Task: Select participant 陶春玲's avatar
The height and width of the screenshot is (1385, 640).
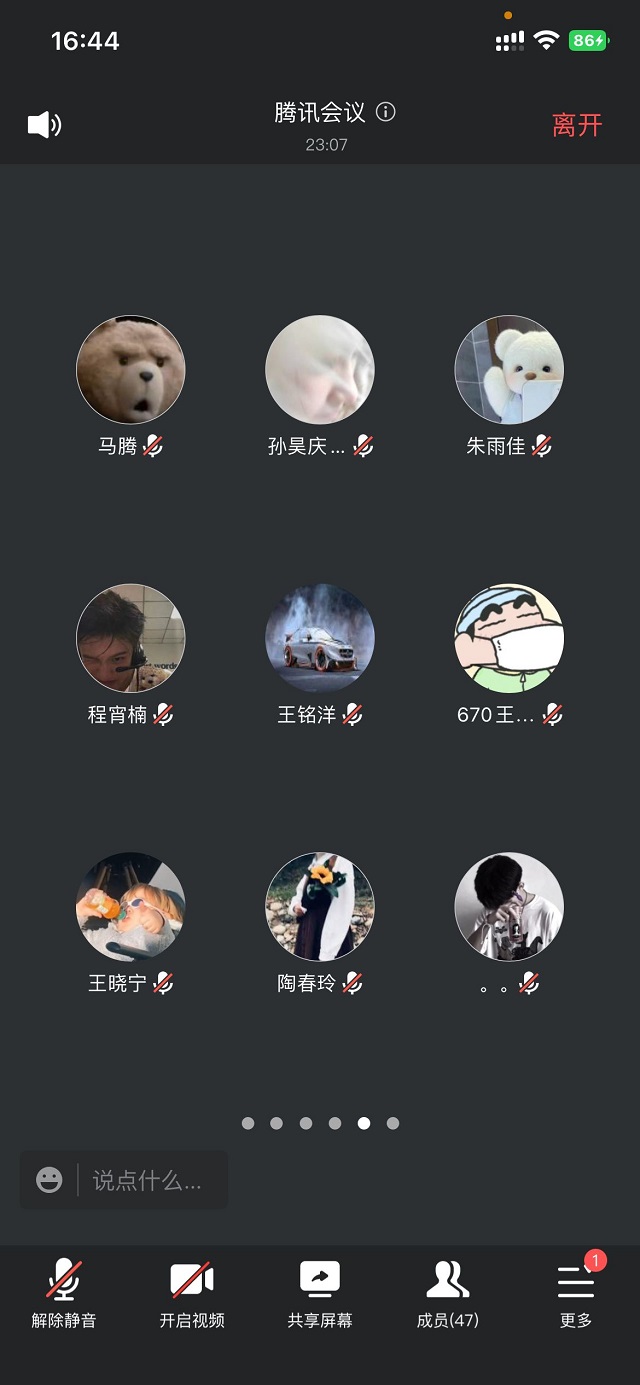Action: pyautogui.click(x=320, y=906)
